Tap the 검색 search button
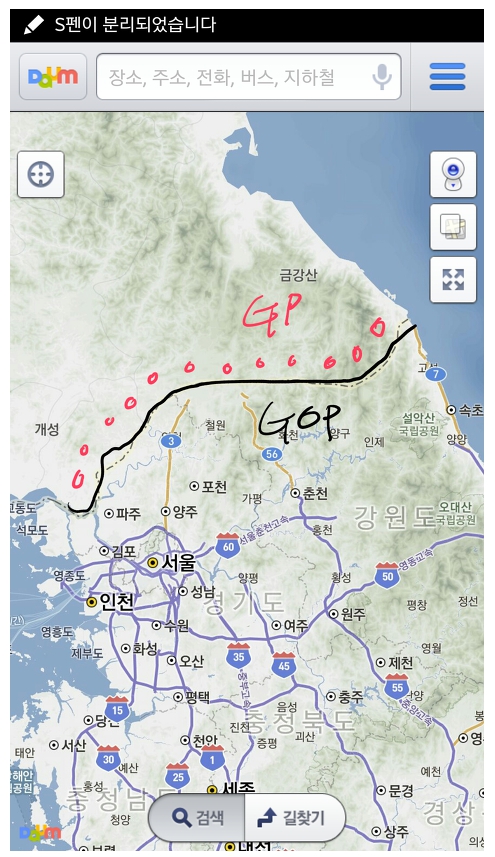The width and height of the screenshot is (495, 857). click(x=197, y=818)
